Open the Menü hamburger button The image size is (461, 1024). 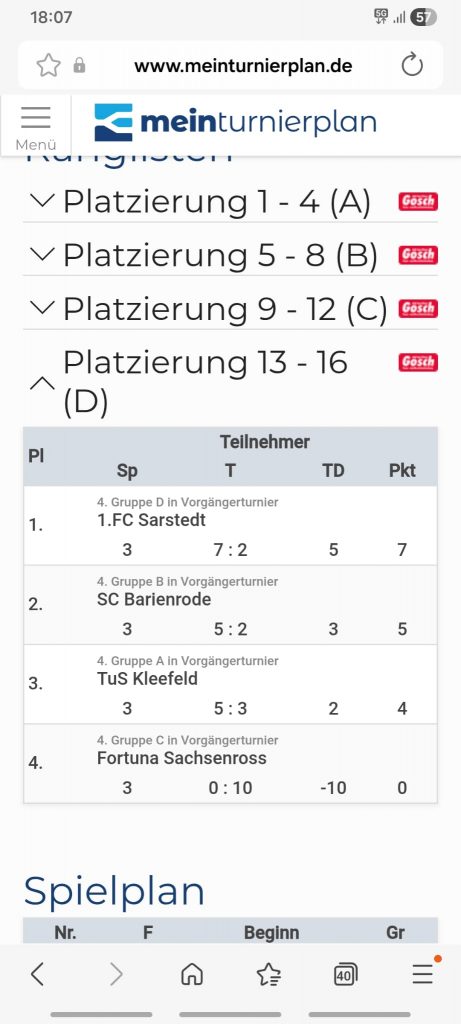36,125
